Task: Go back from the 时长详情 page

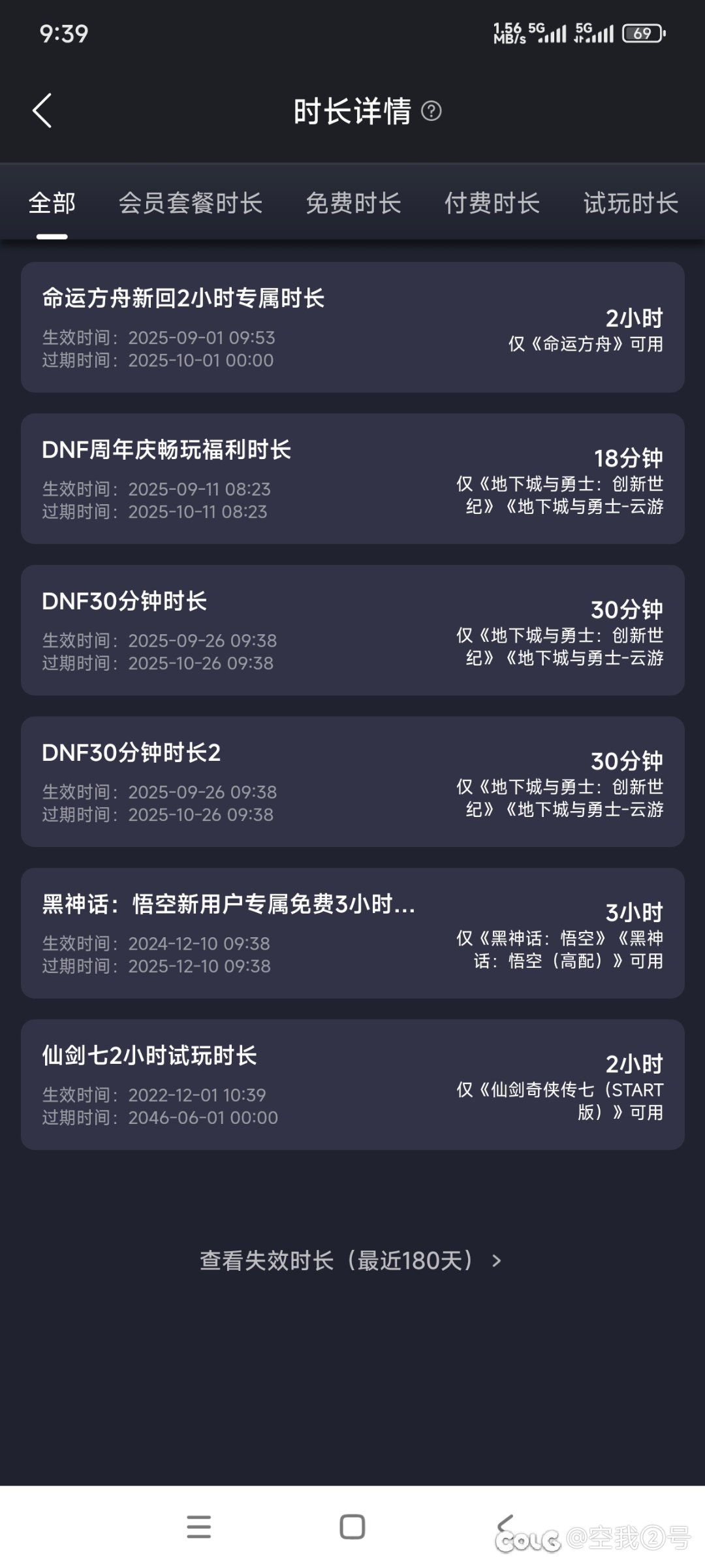Action: pyautogui.click(x=42, y=110)
